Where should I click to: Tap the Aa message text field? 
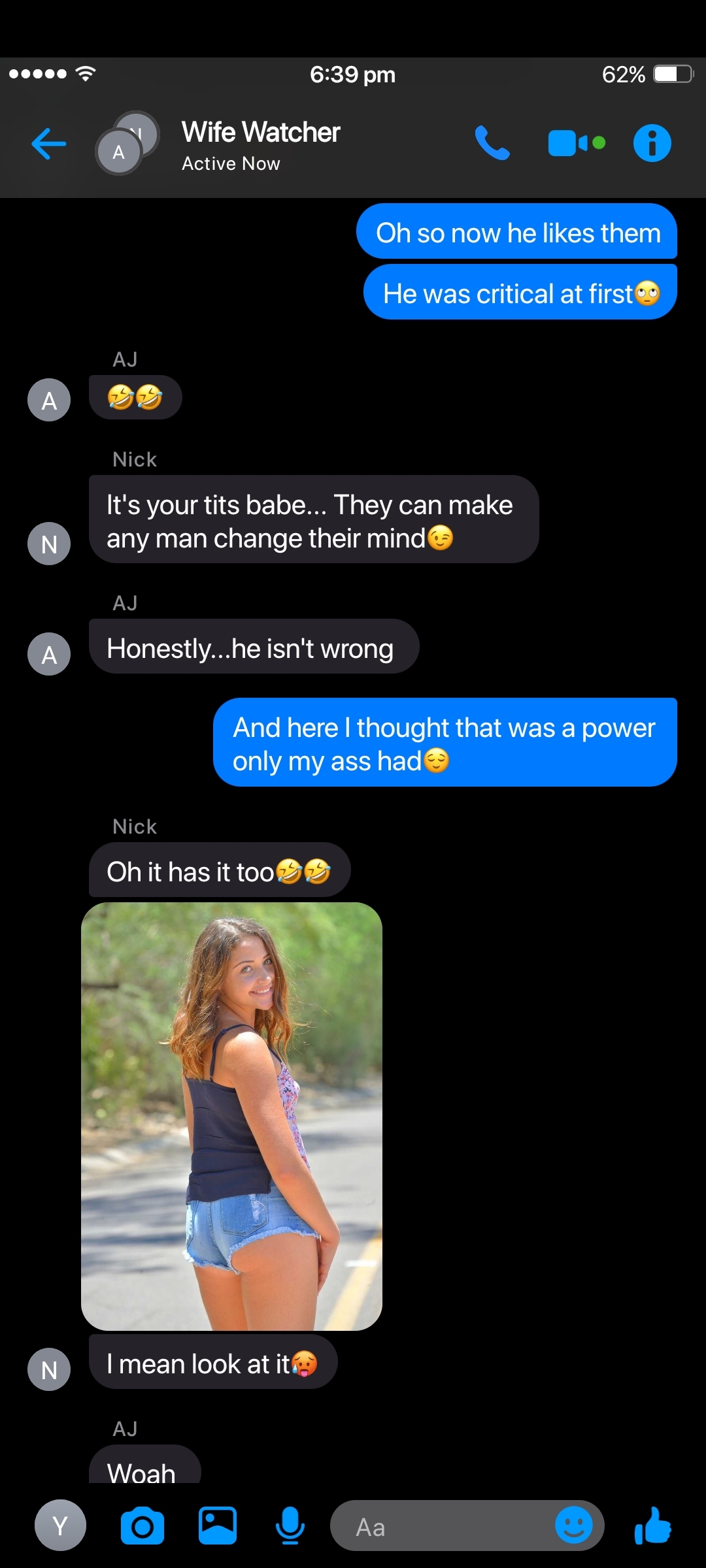[x=441, y=1526]
